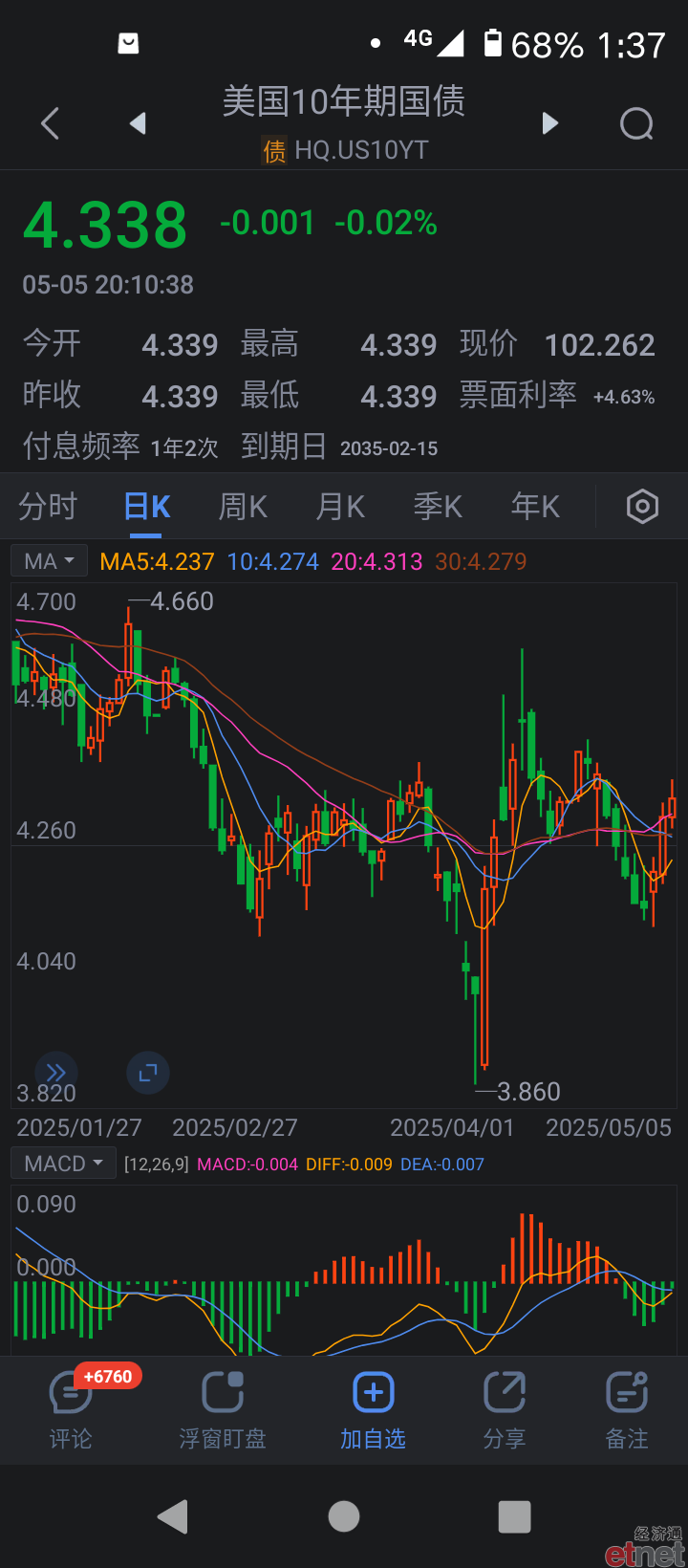This screenshot has width=688, height=1568.
Task: Expand the MA indicator dropdown
Action: (49, 561)
